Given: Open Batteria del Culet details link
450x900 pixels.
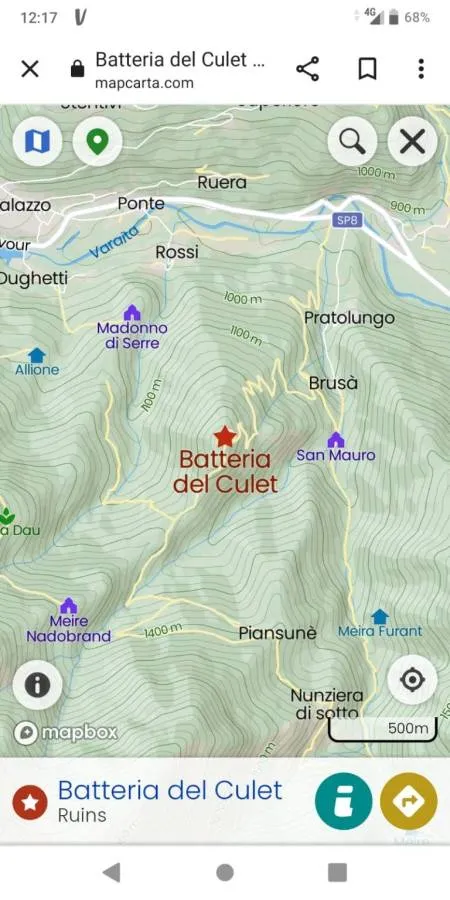Looking at the screenshot, I should click(x=170, y=790).
